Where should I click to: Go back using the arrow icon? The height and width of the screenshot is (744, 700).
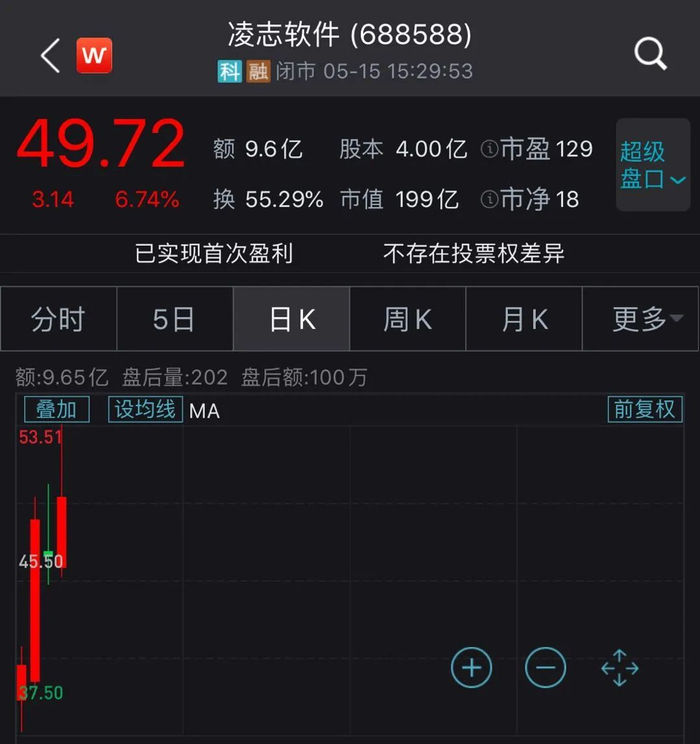pos(50,55)
